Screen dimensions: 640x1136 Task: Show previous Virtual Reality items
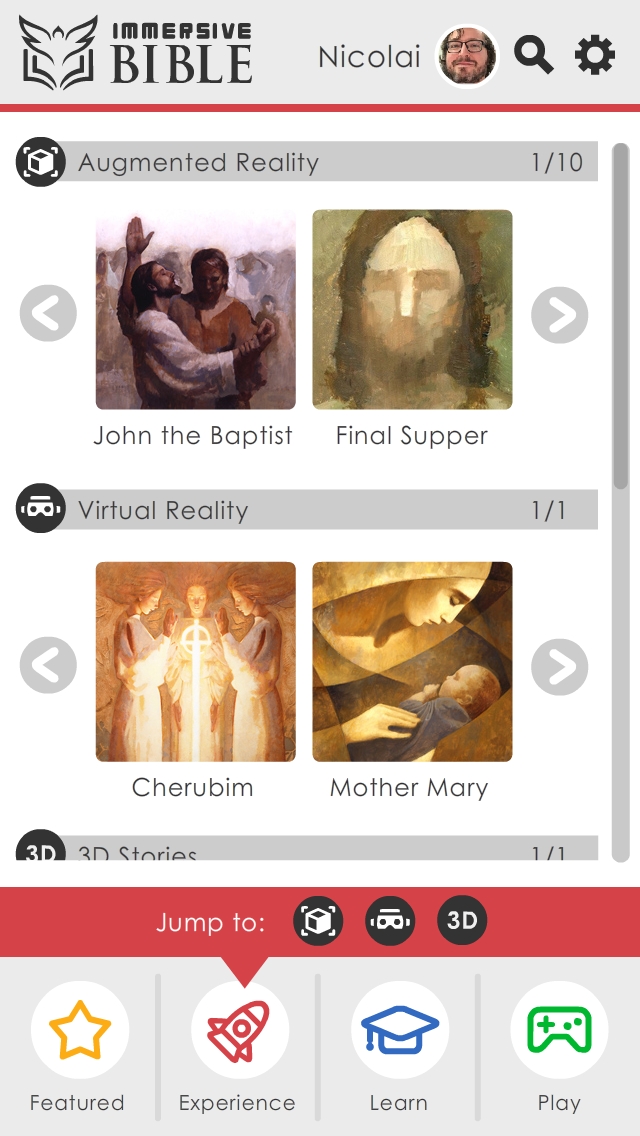49,665
